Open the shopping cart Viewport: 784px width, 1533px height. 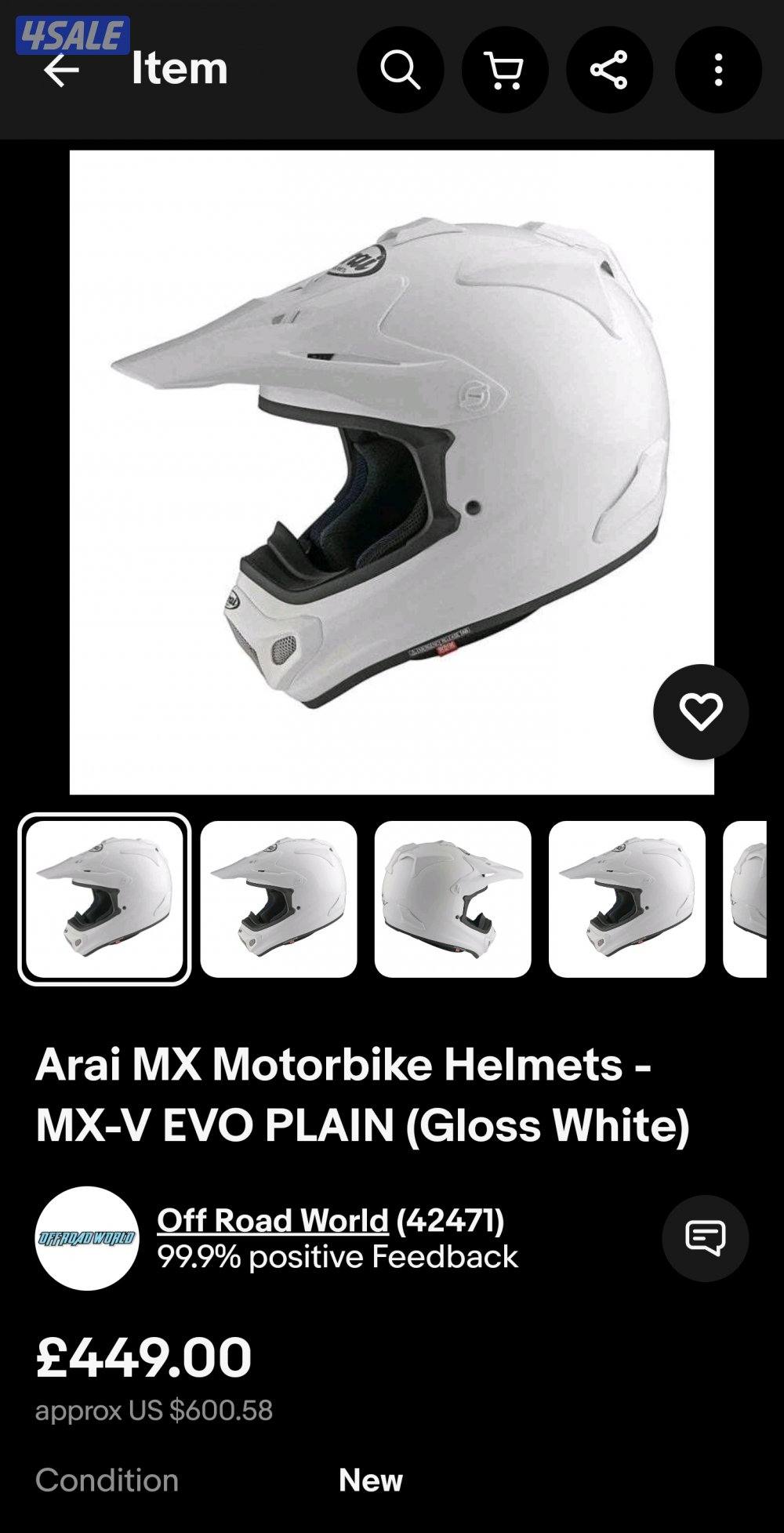coord(505,70)
